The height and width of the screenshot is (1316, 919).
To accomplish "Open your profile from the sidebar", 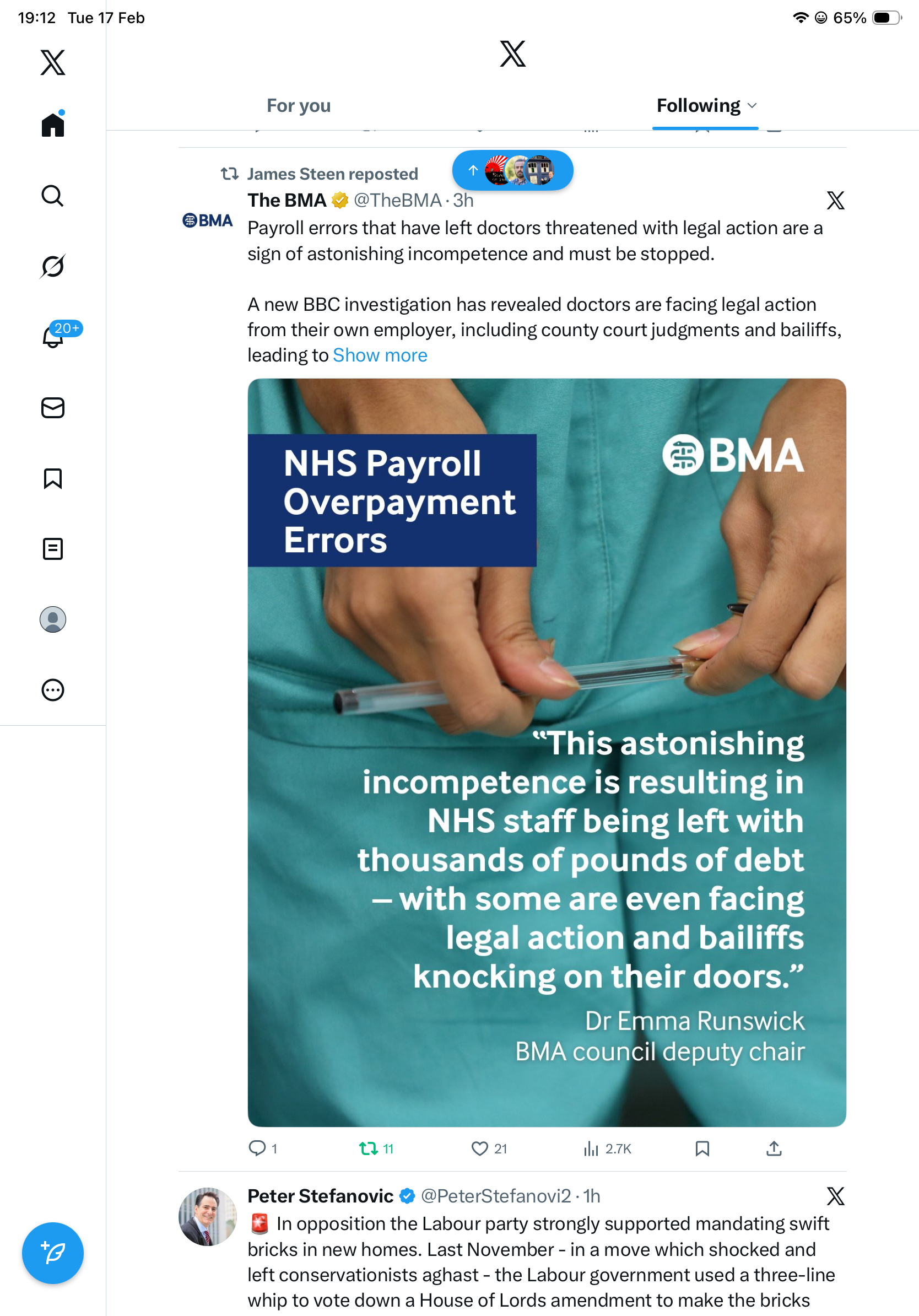I will (x=53, y=619).
